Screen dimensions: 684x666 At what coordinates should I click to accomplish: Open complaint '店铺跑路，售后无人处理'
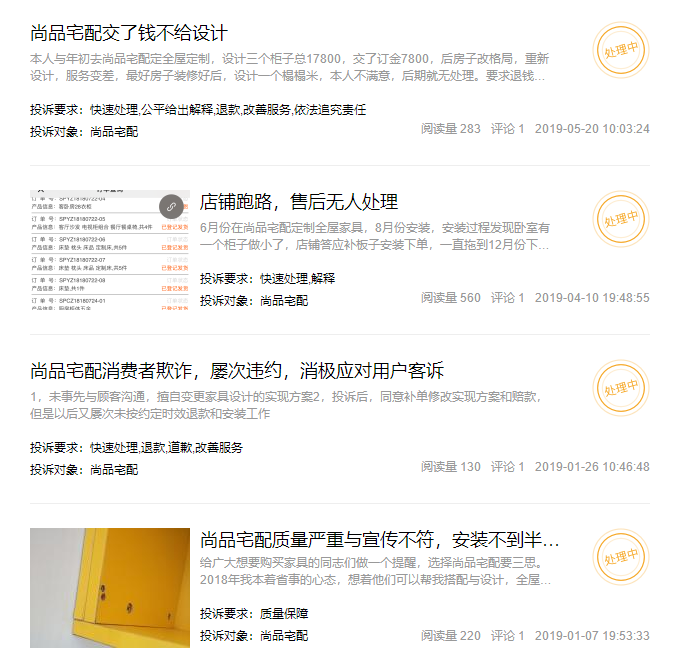tap(299, 203)
